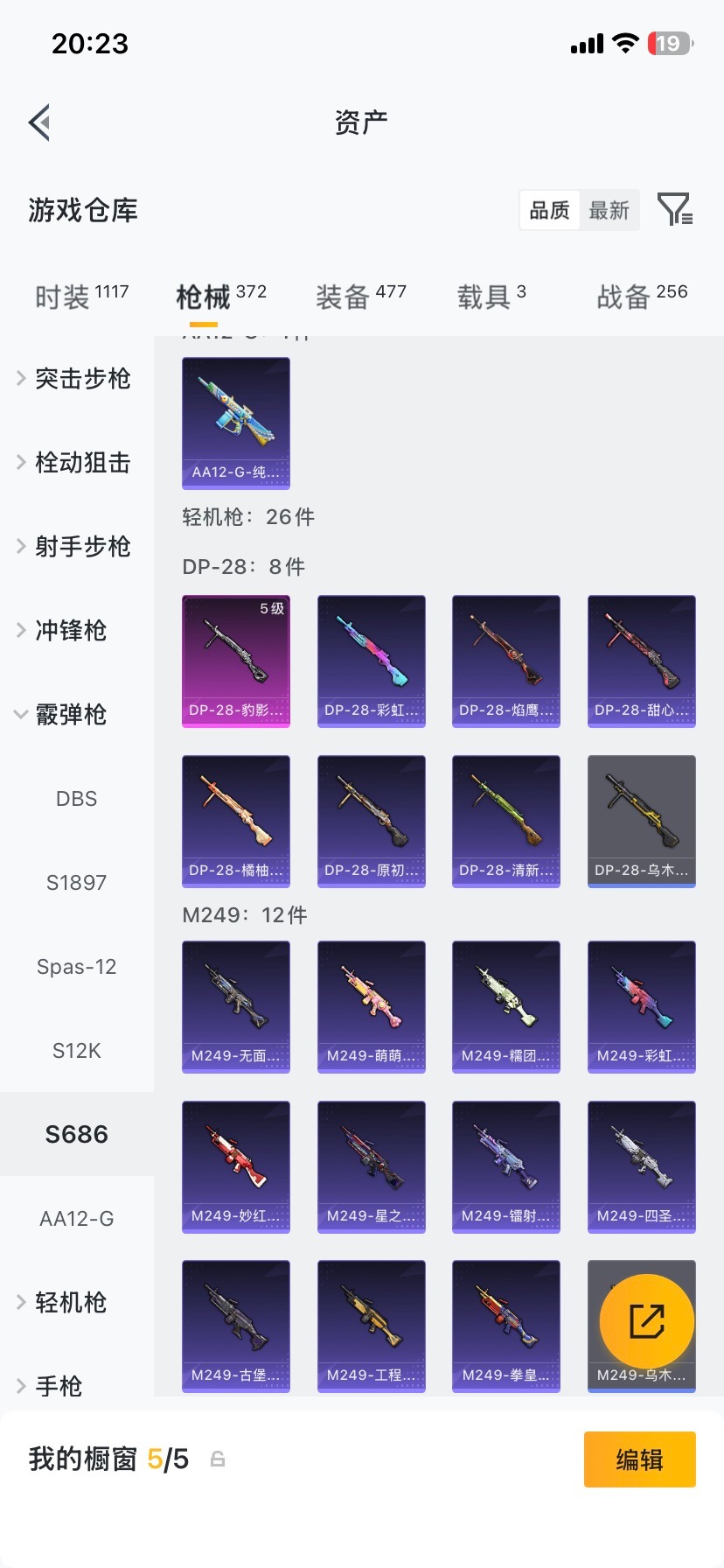Image resolution: width=724 pixels, height=1568 pixels.
Task: Select DBS under 霰弹枪
Action: click(75, 798)
